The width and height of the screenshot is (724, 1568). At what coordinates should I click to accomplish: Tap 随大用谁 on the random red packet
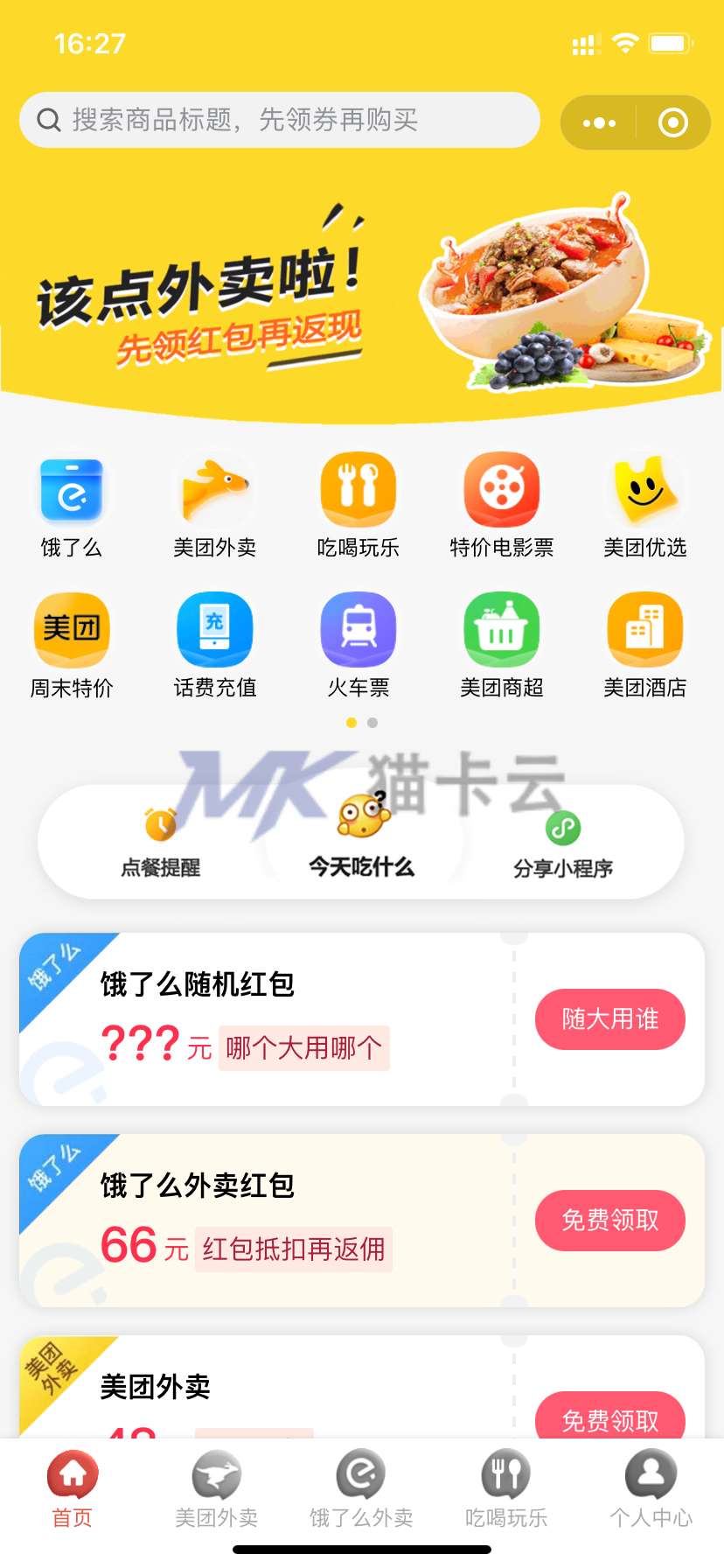(x=610, y=1019)
